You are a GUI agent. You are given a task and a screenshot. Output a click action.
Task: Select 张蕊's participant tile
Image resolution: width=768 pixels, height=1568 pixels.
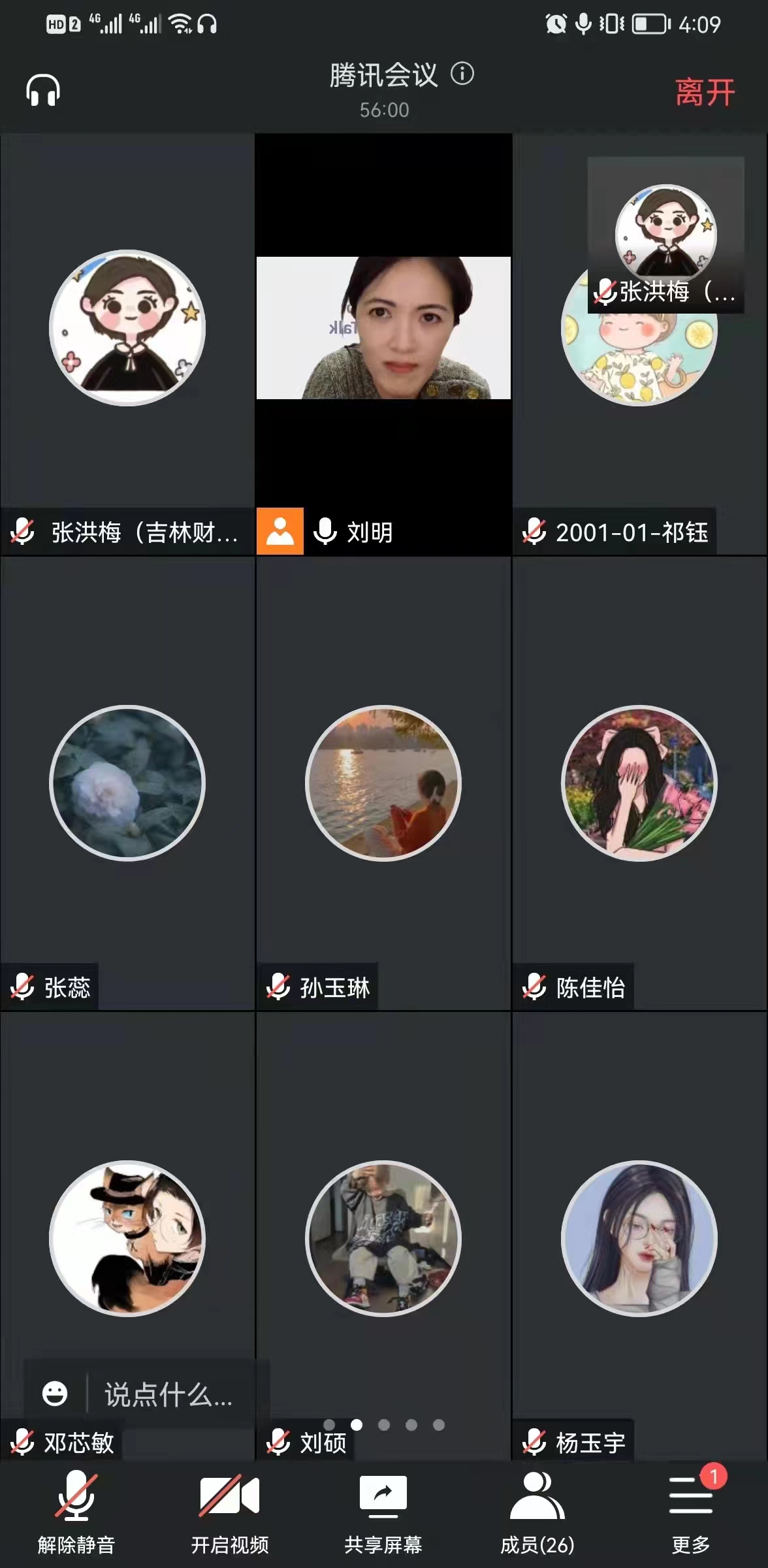pyautogui.click(x=127, y=783)
